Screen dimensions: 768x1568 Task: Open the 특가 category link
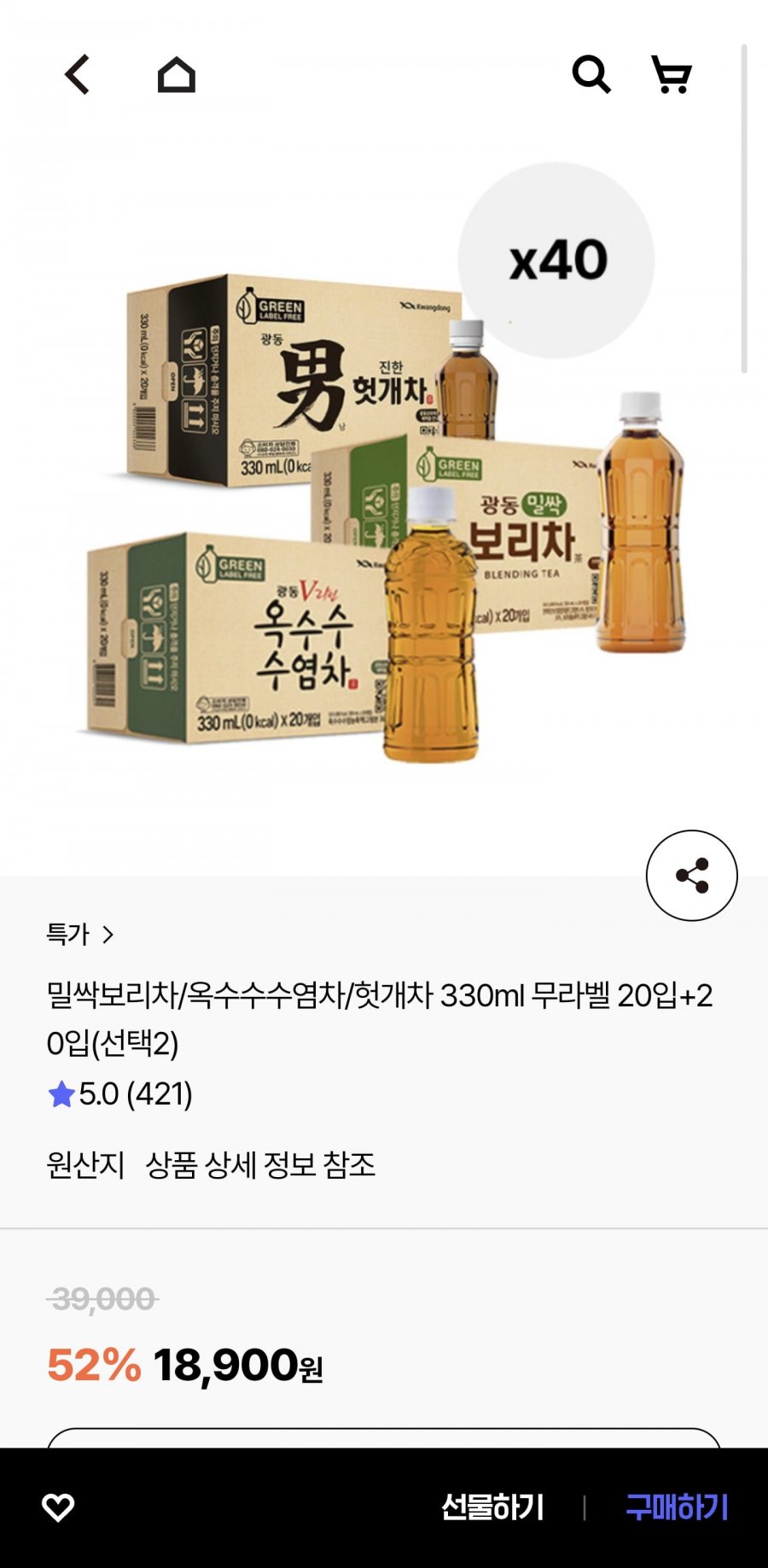point(80,935)
